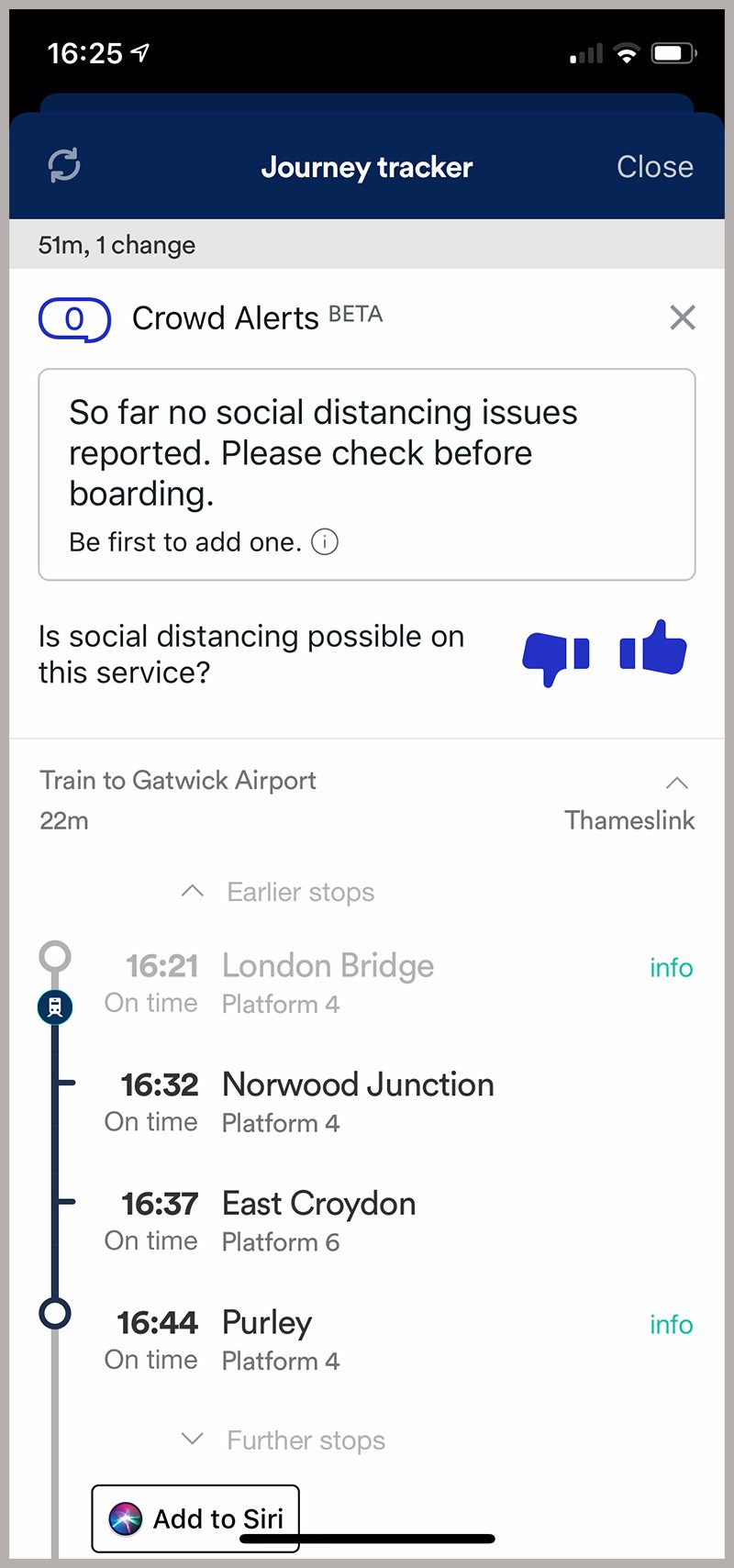Tap the train position marker on the route line

point(55,1006)
